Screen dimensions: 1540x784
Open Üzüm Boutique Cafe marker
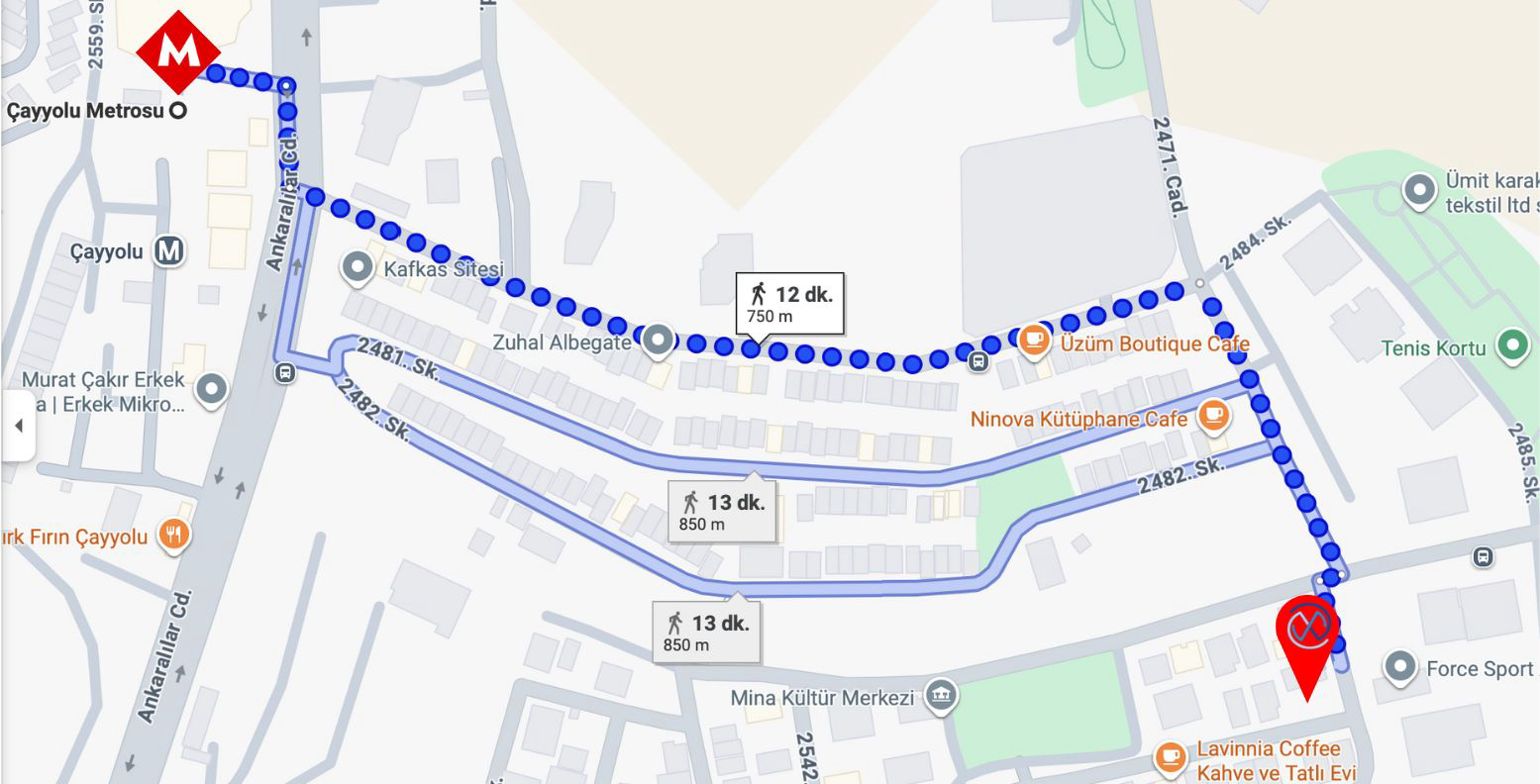tap(1034, 340)
